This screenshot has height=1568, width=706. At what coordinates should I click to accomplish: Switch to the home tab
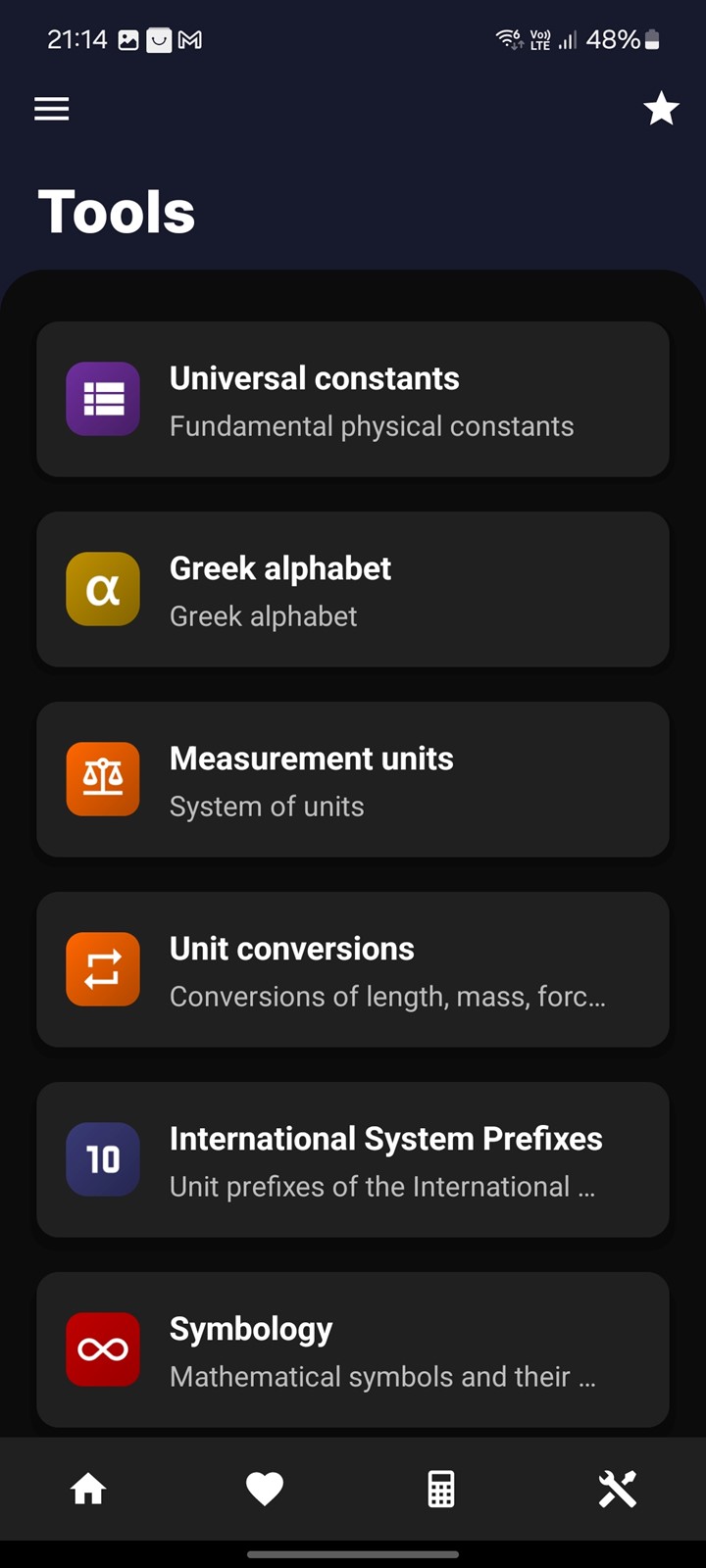coord(88,1490)
